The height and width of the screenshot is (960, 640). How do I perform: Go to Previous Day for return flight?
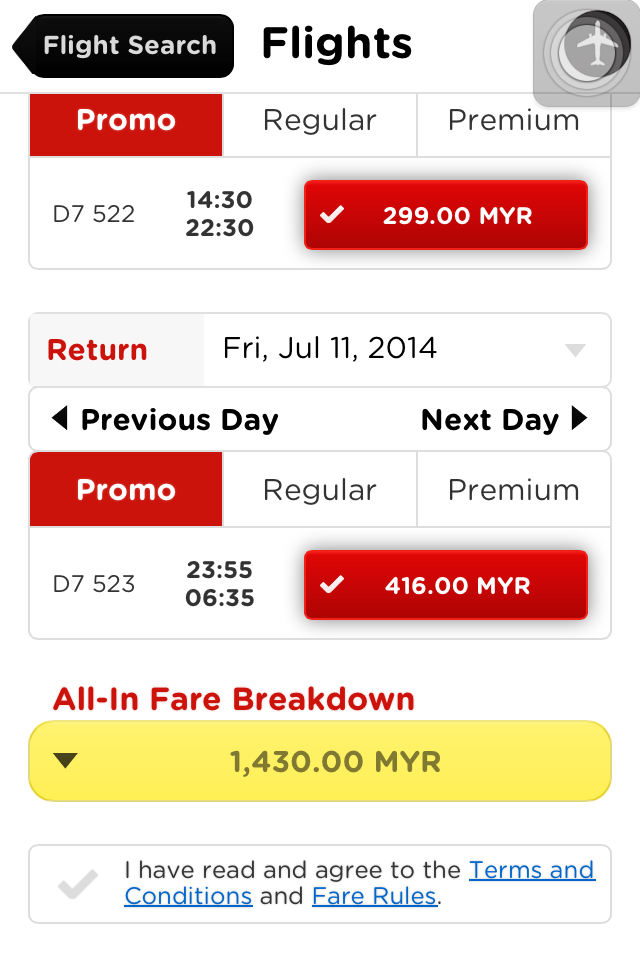pyautogui.click(x=165, y=420)
